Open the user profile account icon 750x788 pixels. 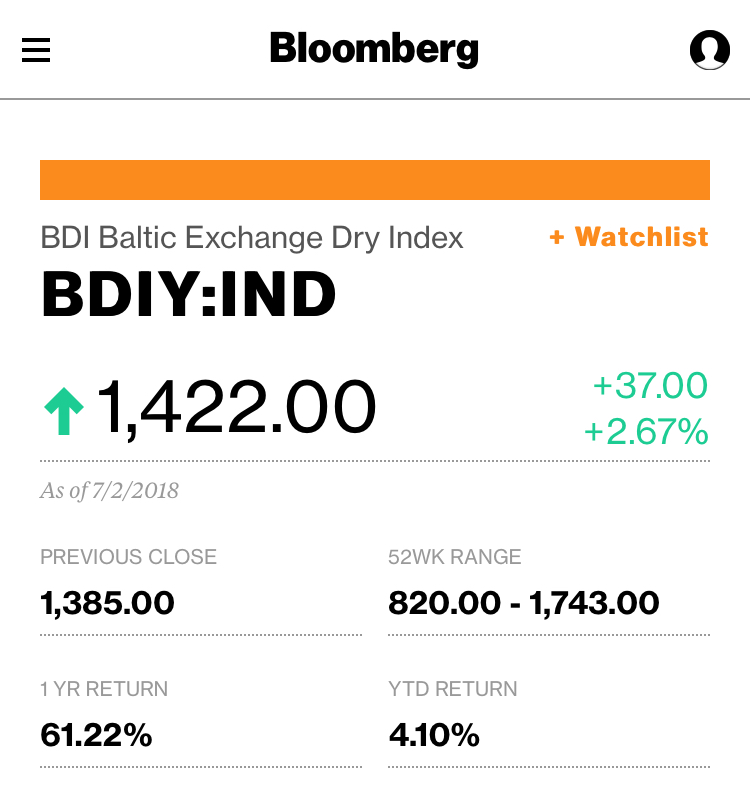pos(709,50)
